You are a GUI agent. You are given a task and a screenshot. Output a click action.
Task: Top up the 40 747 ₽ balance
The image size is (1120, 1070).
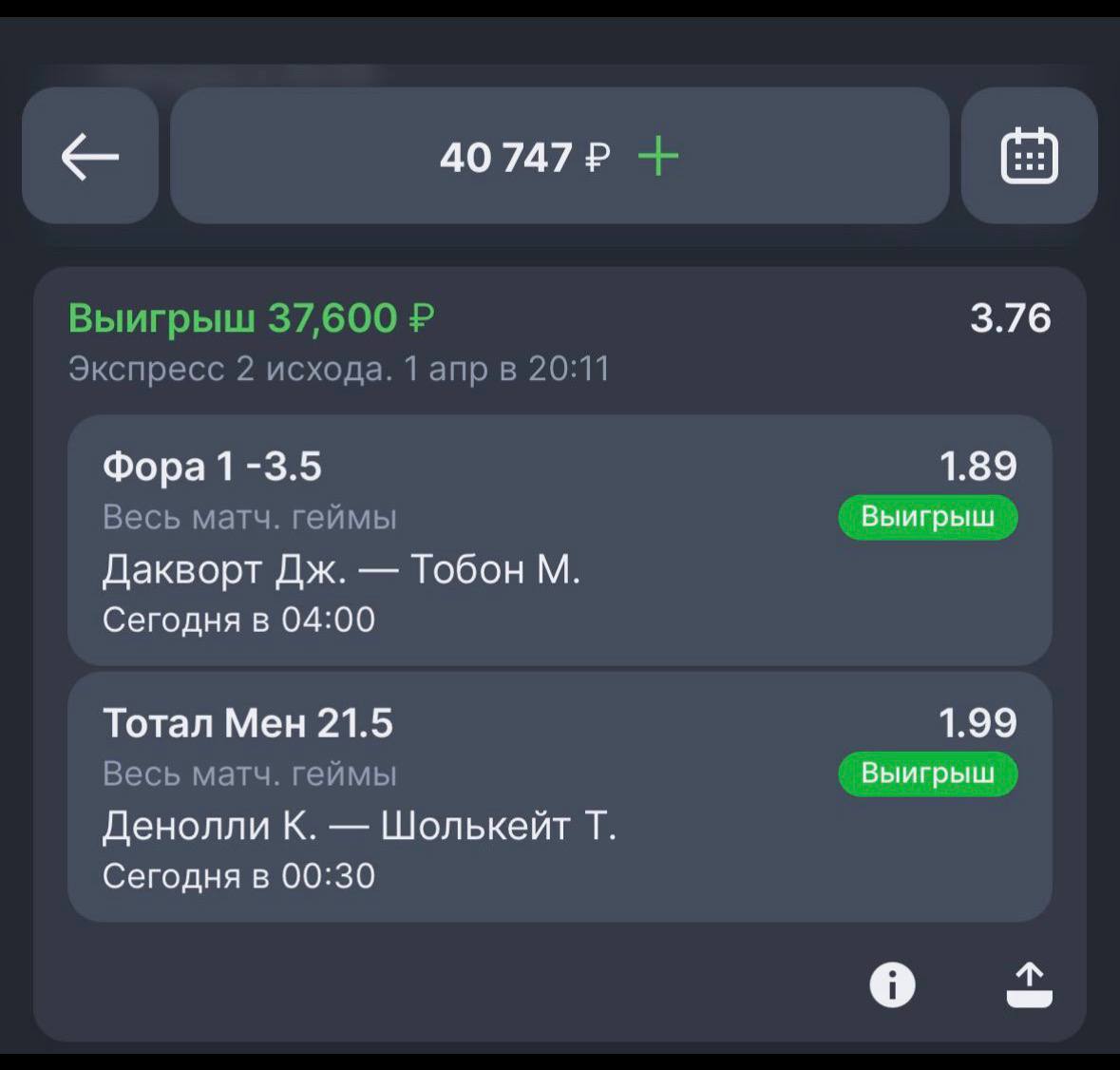(658, 156)
